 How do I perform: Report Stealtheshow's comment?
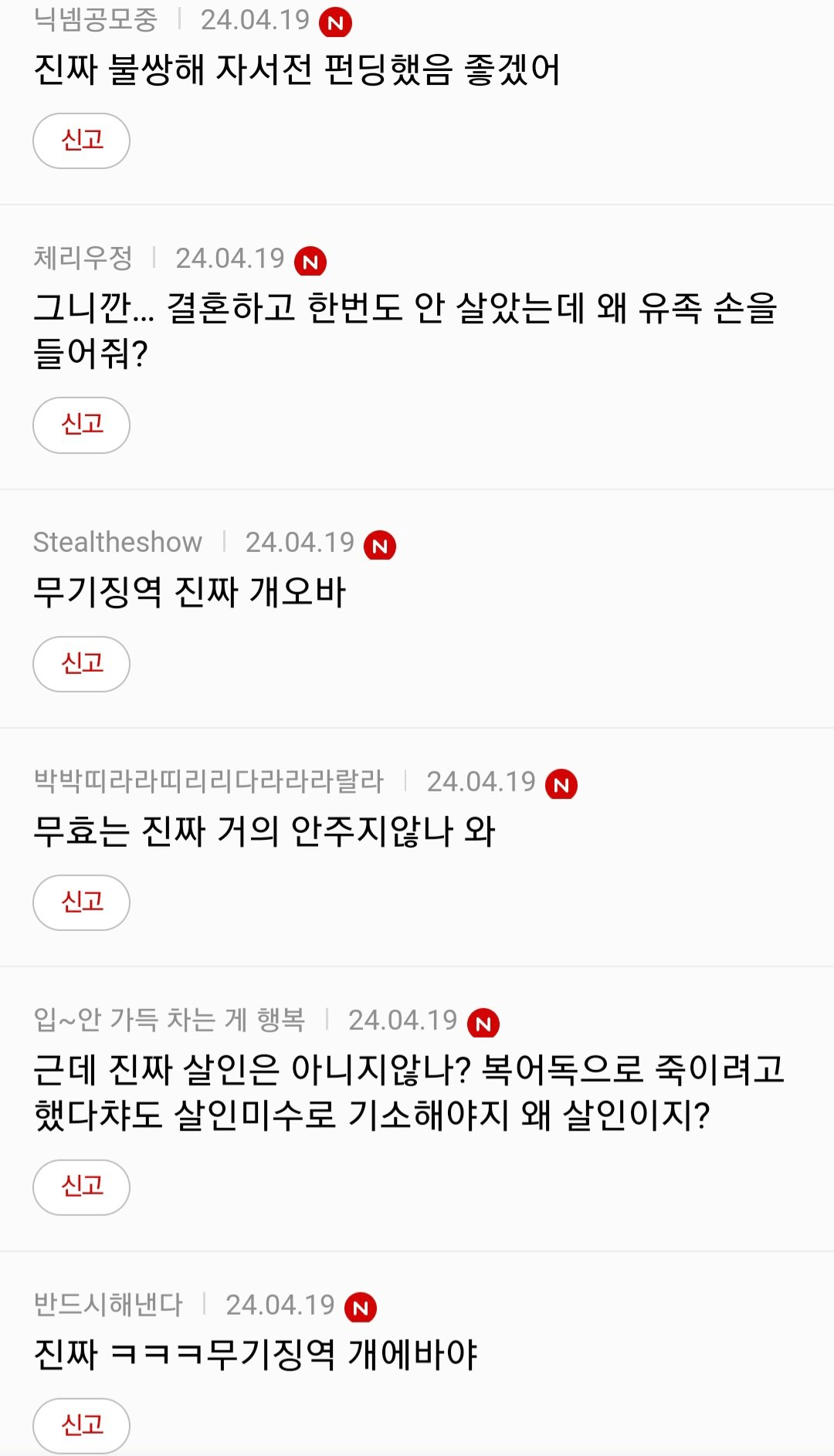pos(81,664)
